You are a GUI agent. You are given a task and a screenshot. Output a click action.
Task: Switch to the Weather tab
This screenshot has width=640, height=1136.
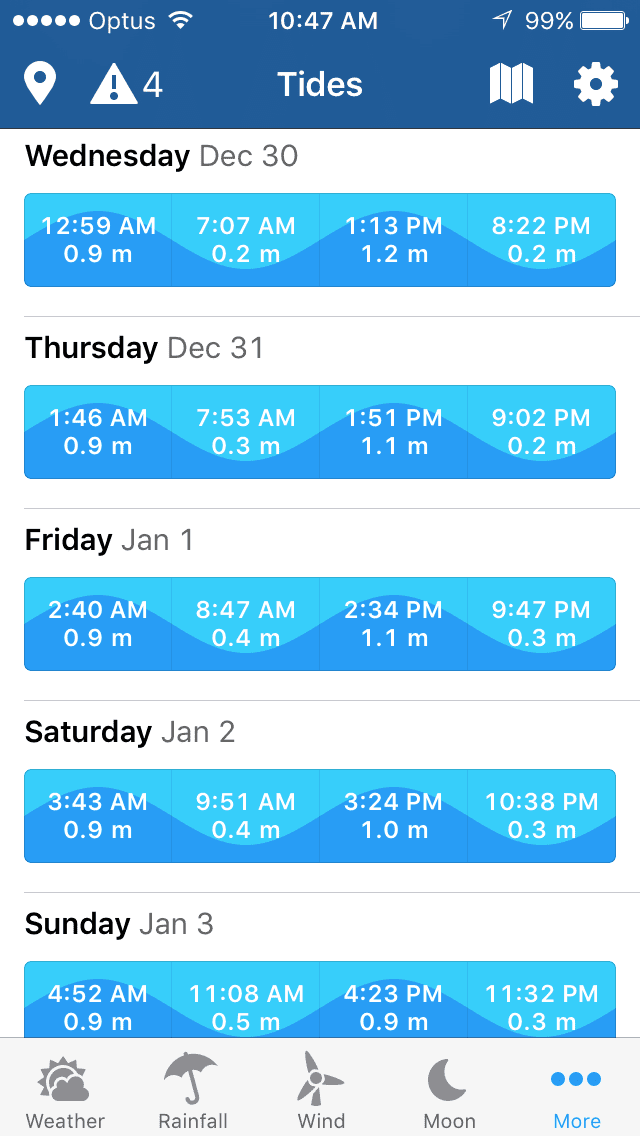coord(65,1092)
